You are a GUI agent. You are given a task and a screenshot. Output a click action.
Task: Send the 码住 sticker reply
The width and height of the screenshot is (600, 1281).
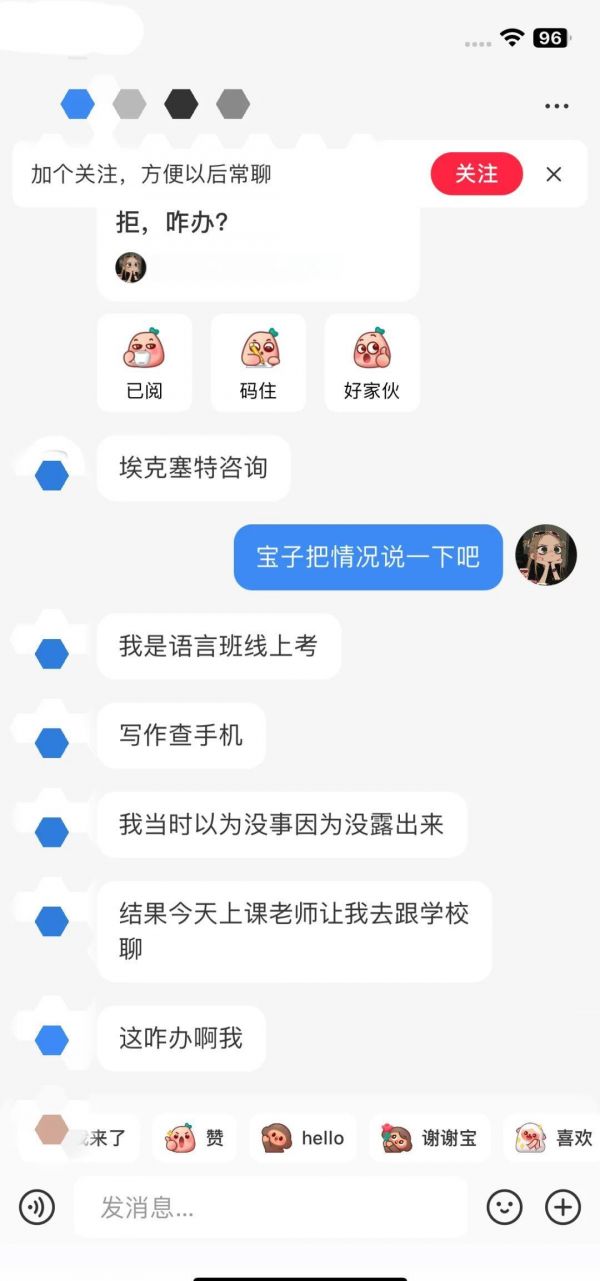tap(258, 362)
